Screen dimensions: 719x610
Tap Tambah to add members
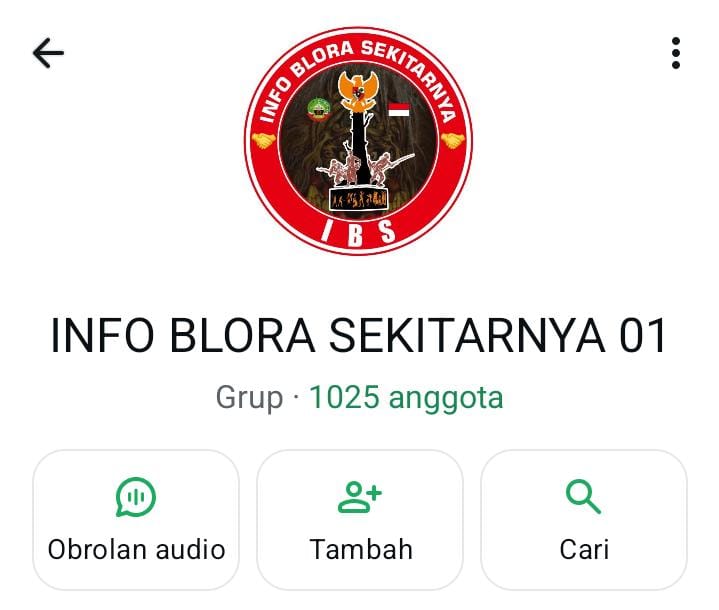pyautogui.click(x=360, y=519)
